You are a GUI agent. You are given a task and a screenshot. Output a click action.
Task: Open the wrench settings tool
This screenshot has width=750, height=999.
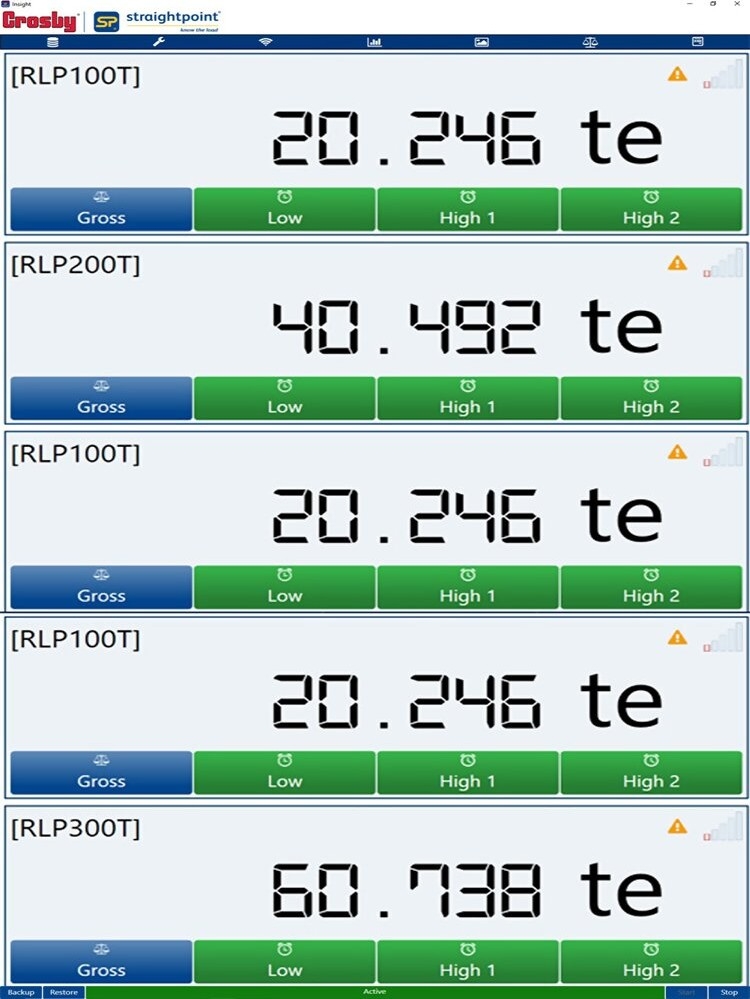158,42
